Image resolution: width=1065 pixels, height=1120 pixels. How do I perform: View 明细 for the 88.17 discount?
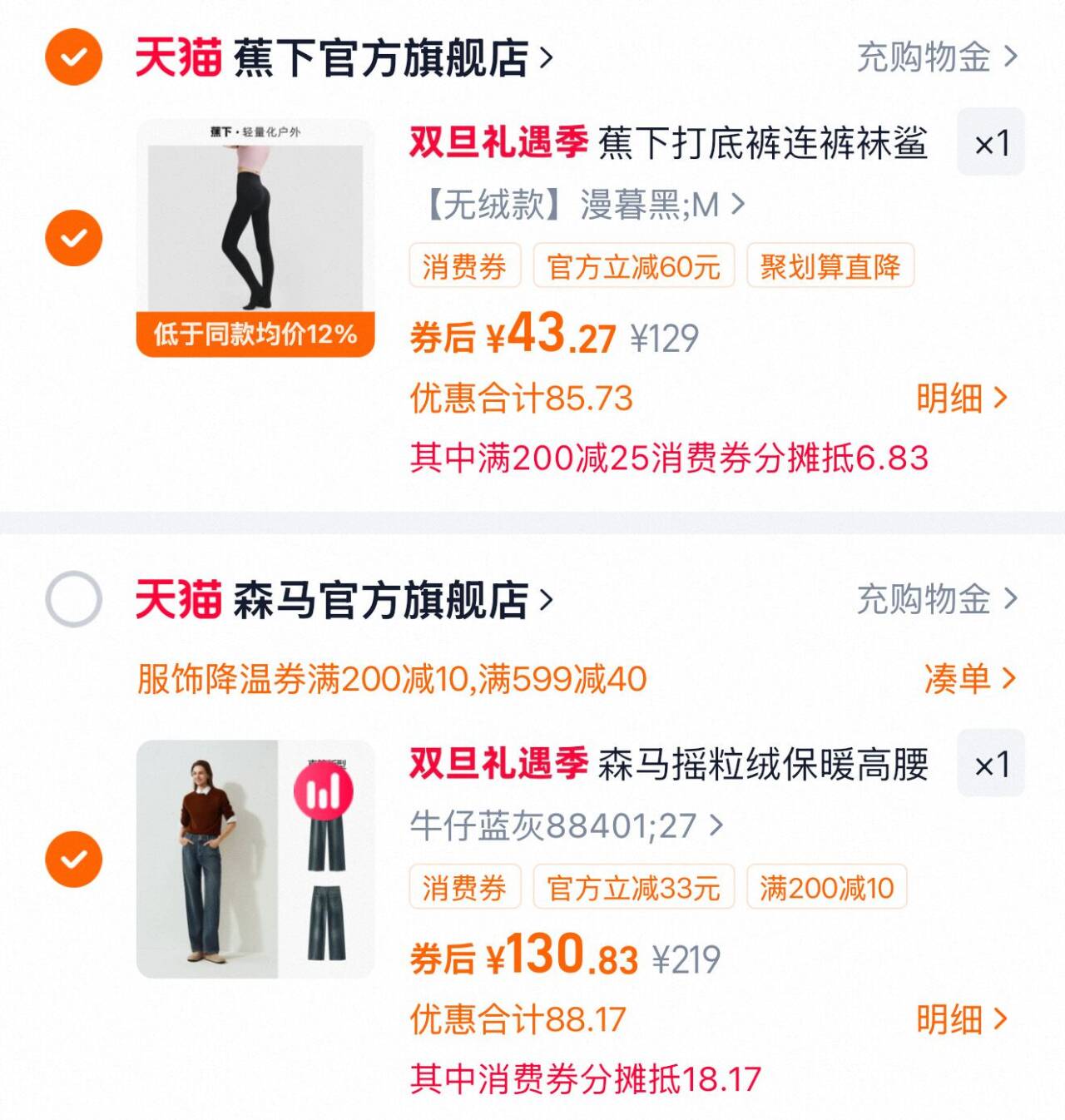[x=961, y=1019]
